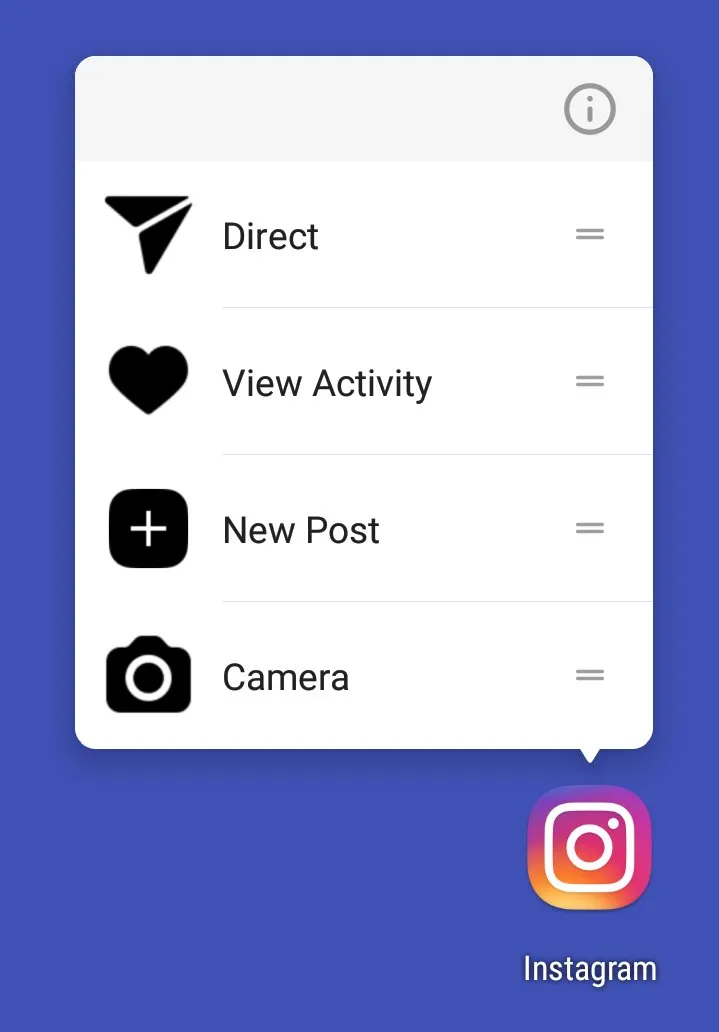Open the app info icon
719x1032 pixels.
click(x=589, y=109)
